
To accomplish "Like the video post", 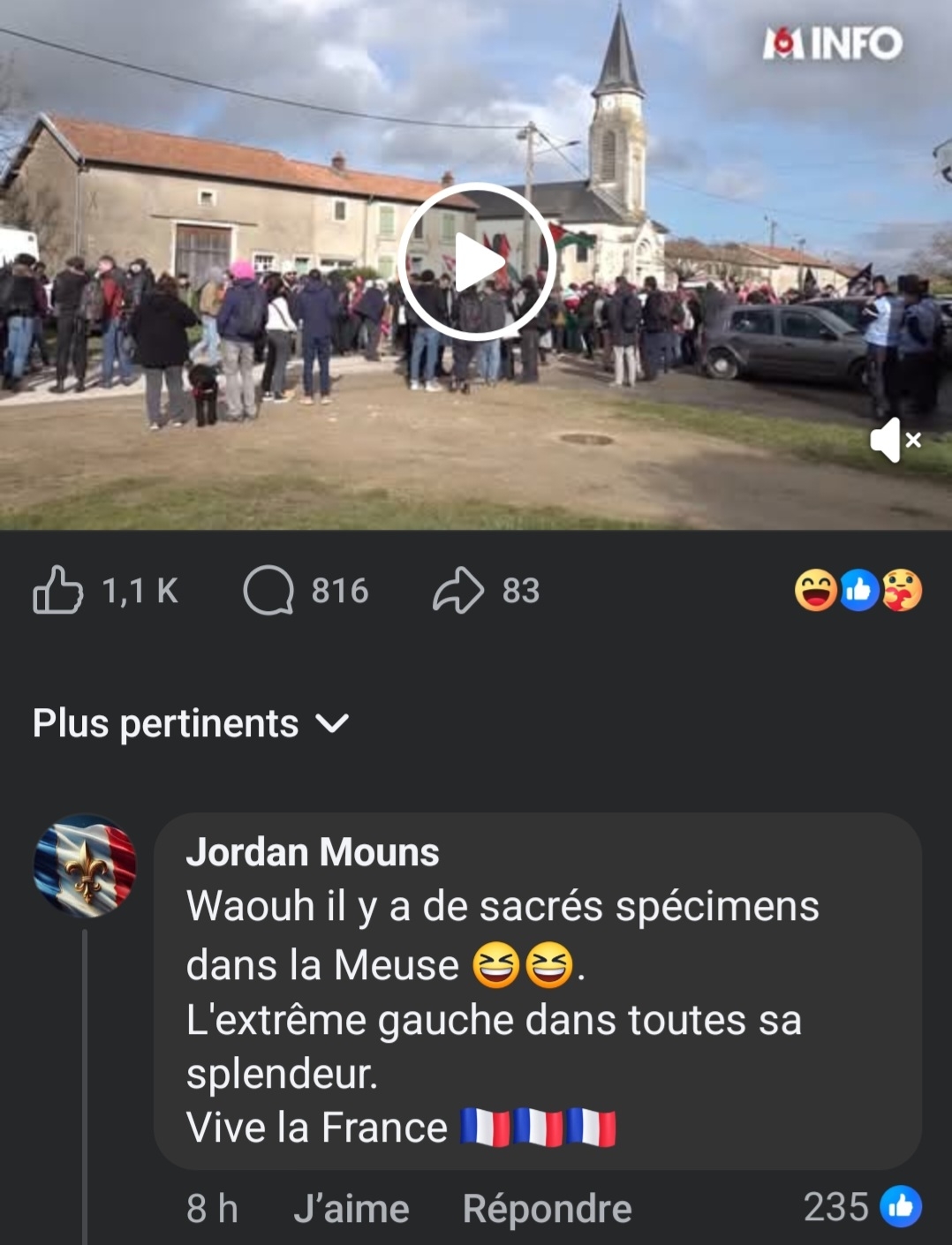I will click(x=58, y=590).
